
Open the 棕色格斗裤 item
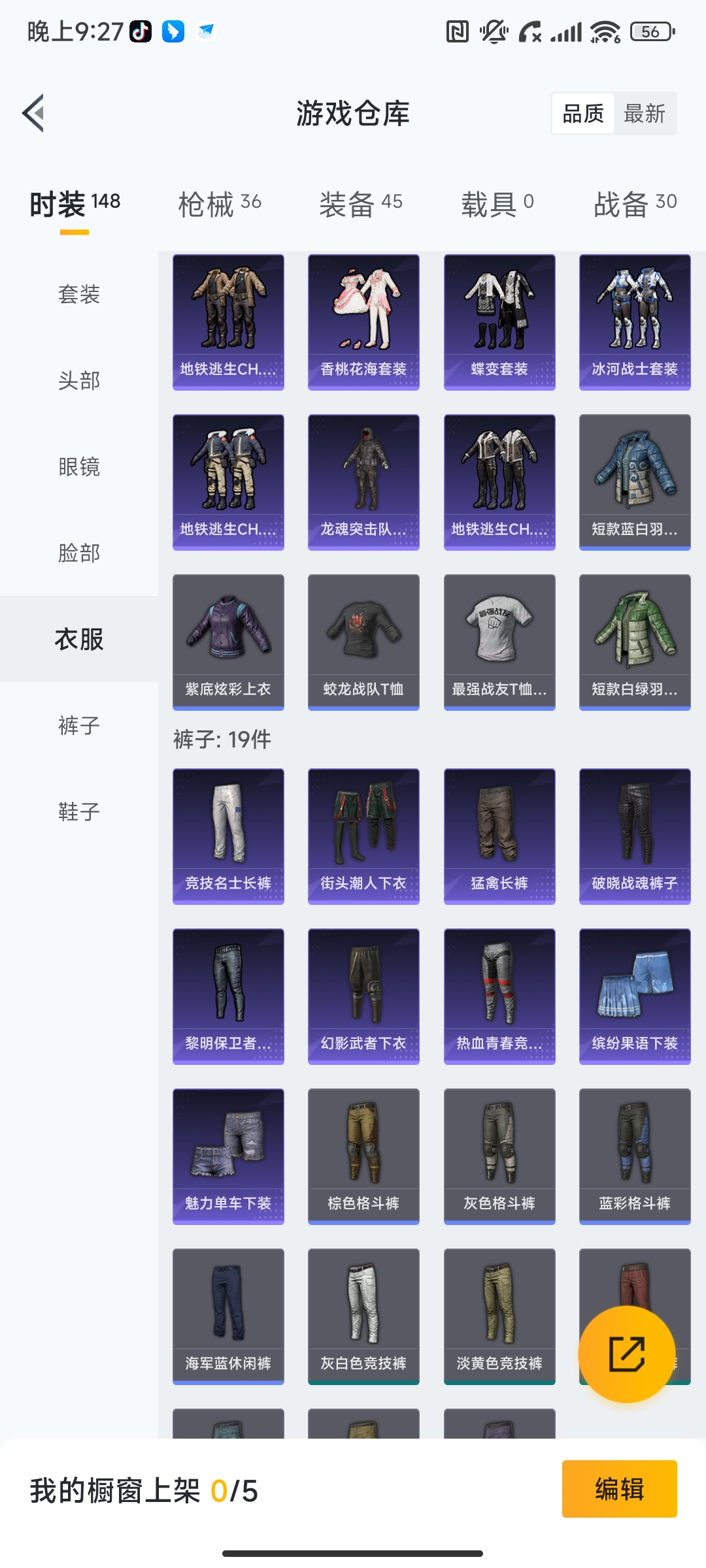pos(363,1156)
